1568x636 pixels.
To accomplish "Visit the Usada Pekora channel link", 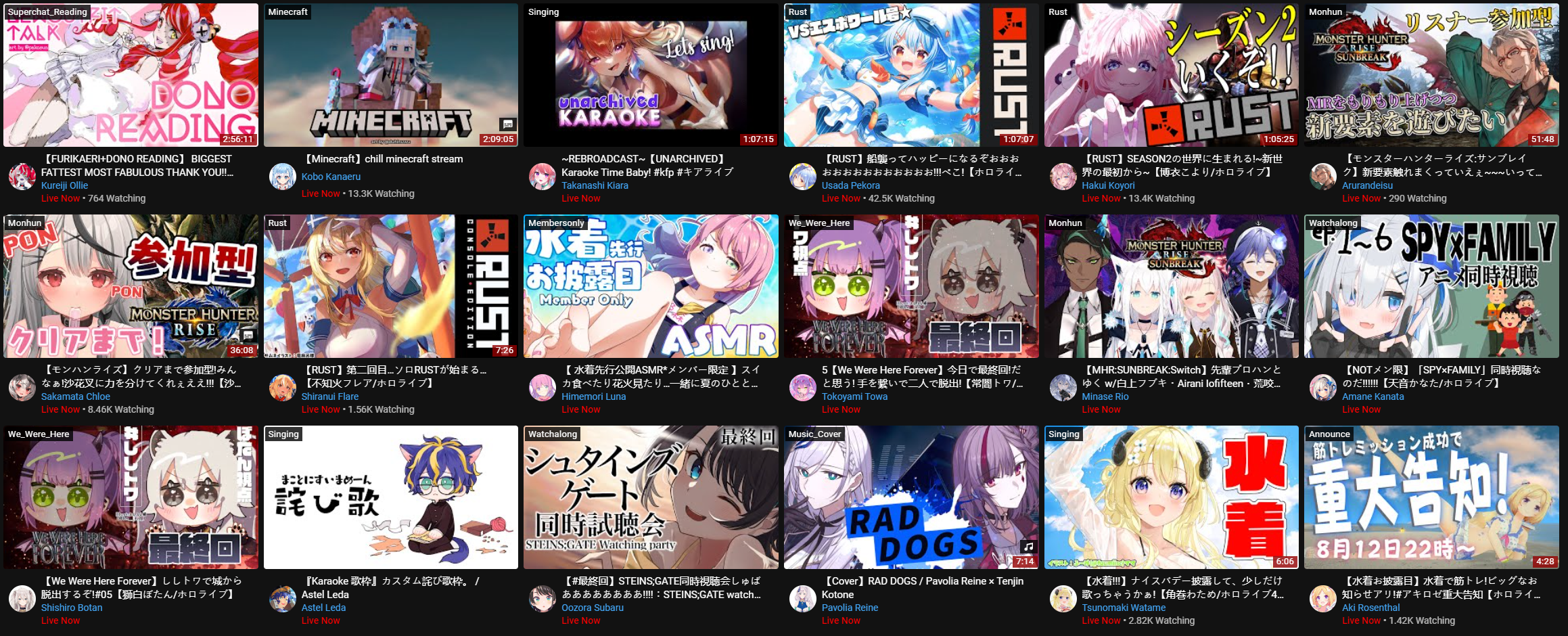I will (850, 185).
